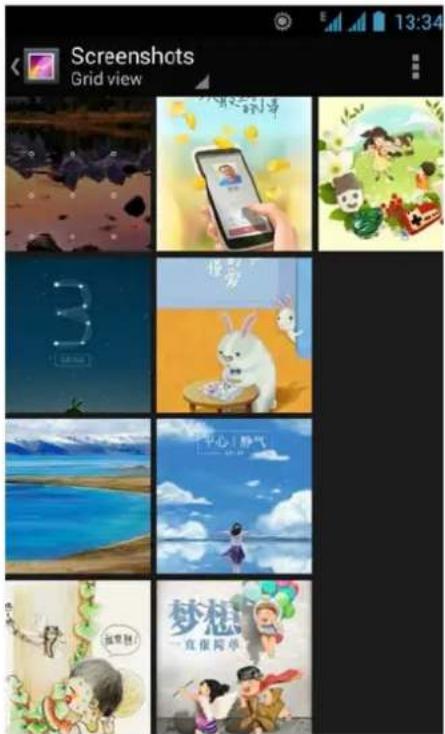Go back using the gallery icon
The width and height of the screenshot is (445, 734).
[x=36, y=66]
